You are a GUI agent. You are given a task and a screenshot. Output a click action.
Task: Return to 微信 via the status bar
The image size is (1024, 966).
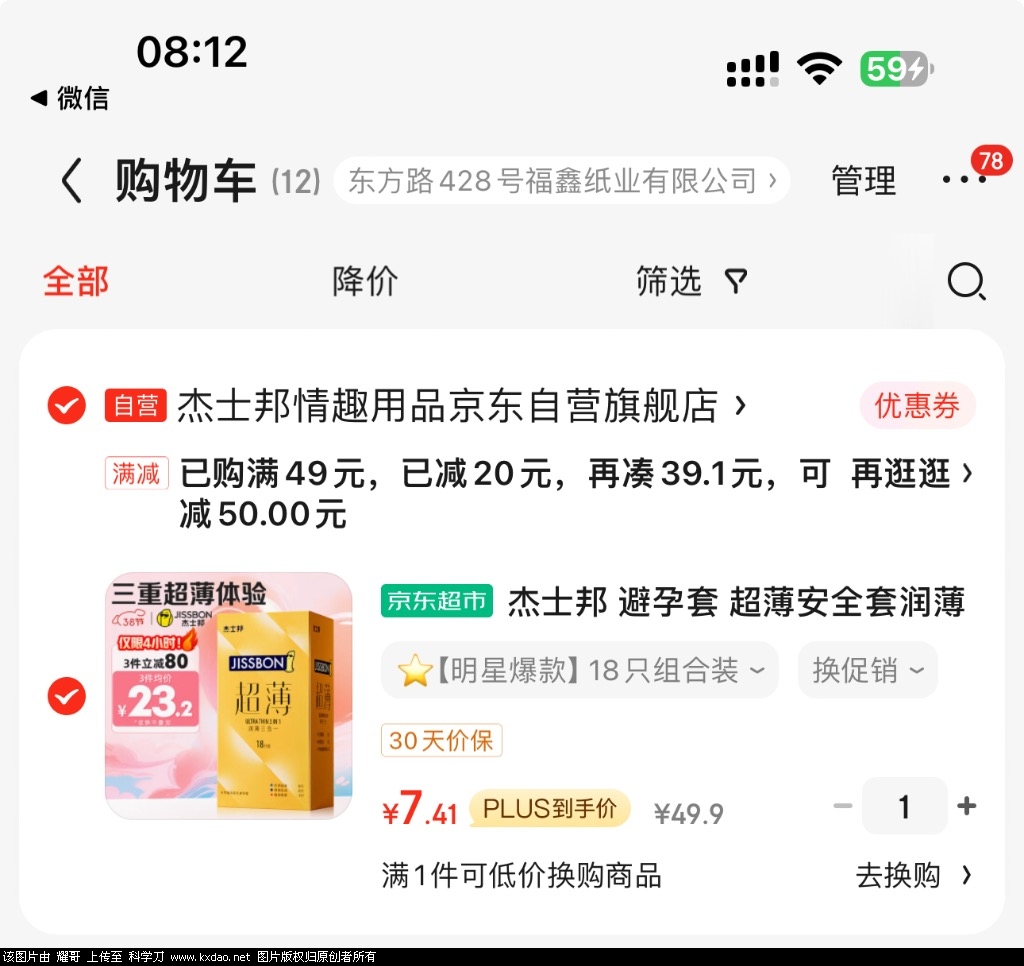pyautogui.click(x=70, y=98)
